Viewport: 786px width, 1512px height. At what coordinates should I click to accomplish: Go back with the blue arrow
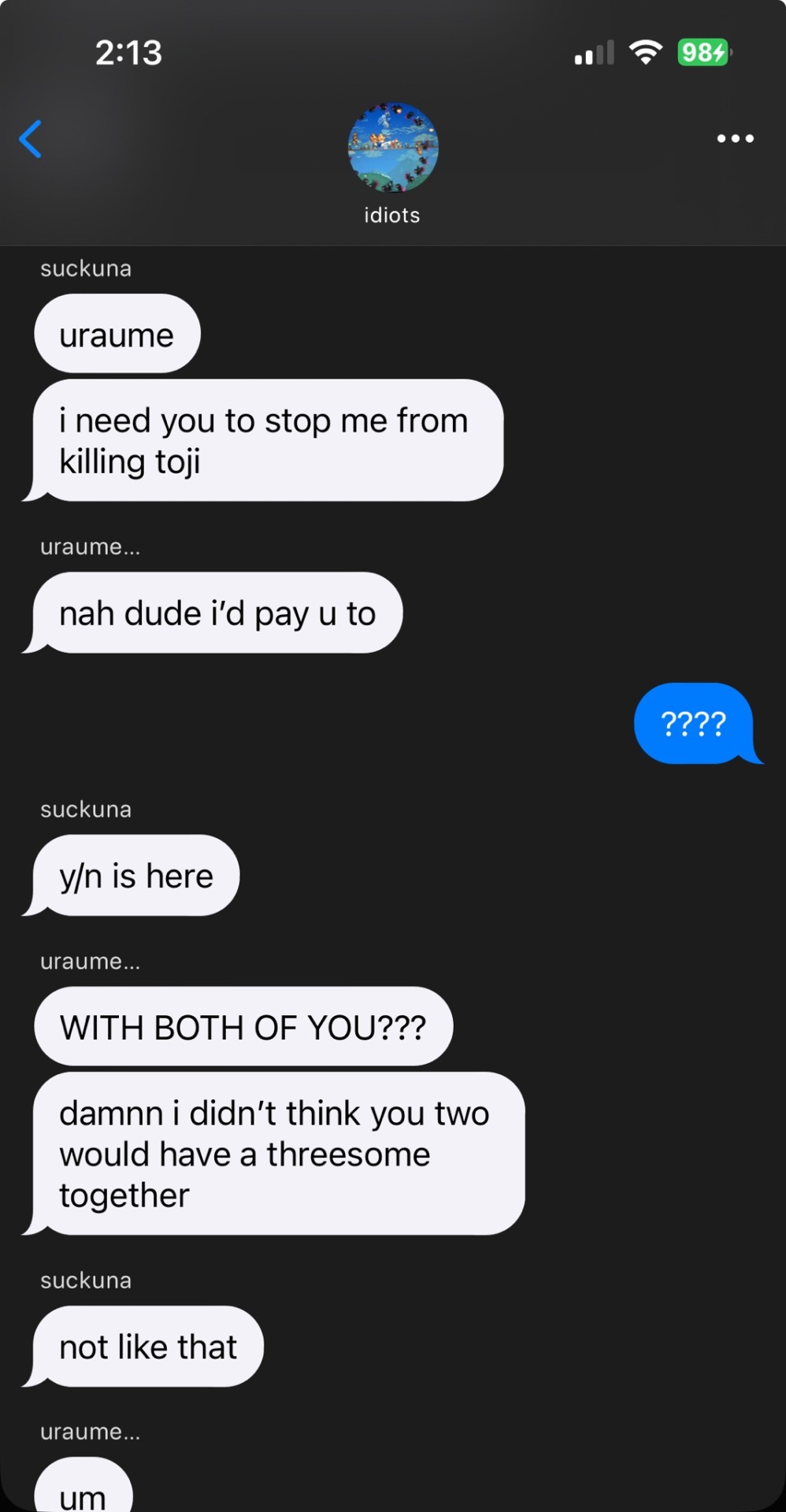(x=31, y=139)
